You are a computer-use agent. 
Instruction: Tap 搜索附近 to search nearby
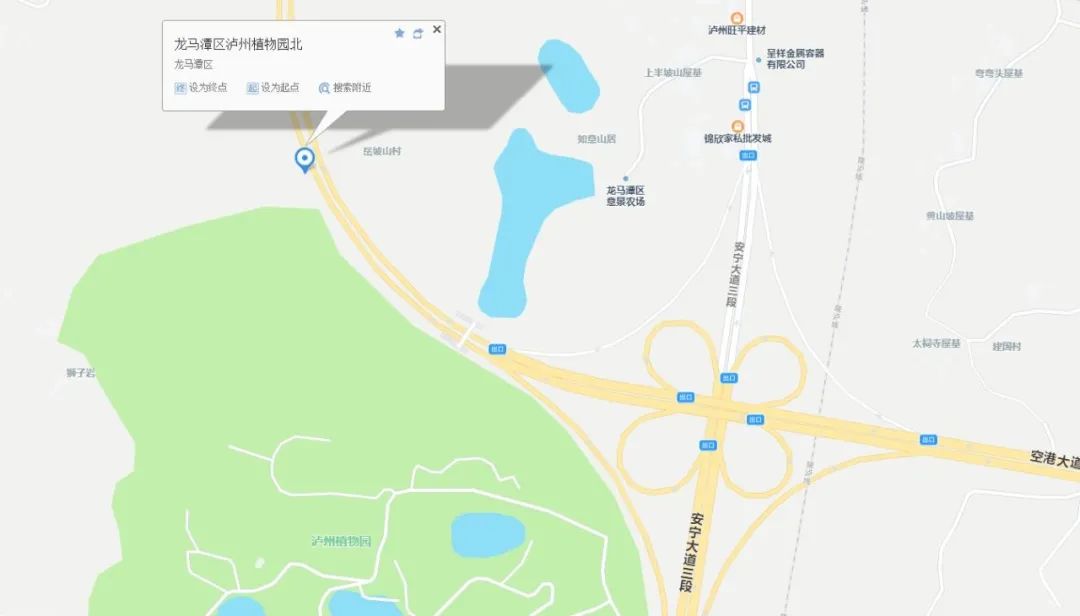345,88
